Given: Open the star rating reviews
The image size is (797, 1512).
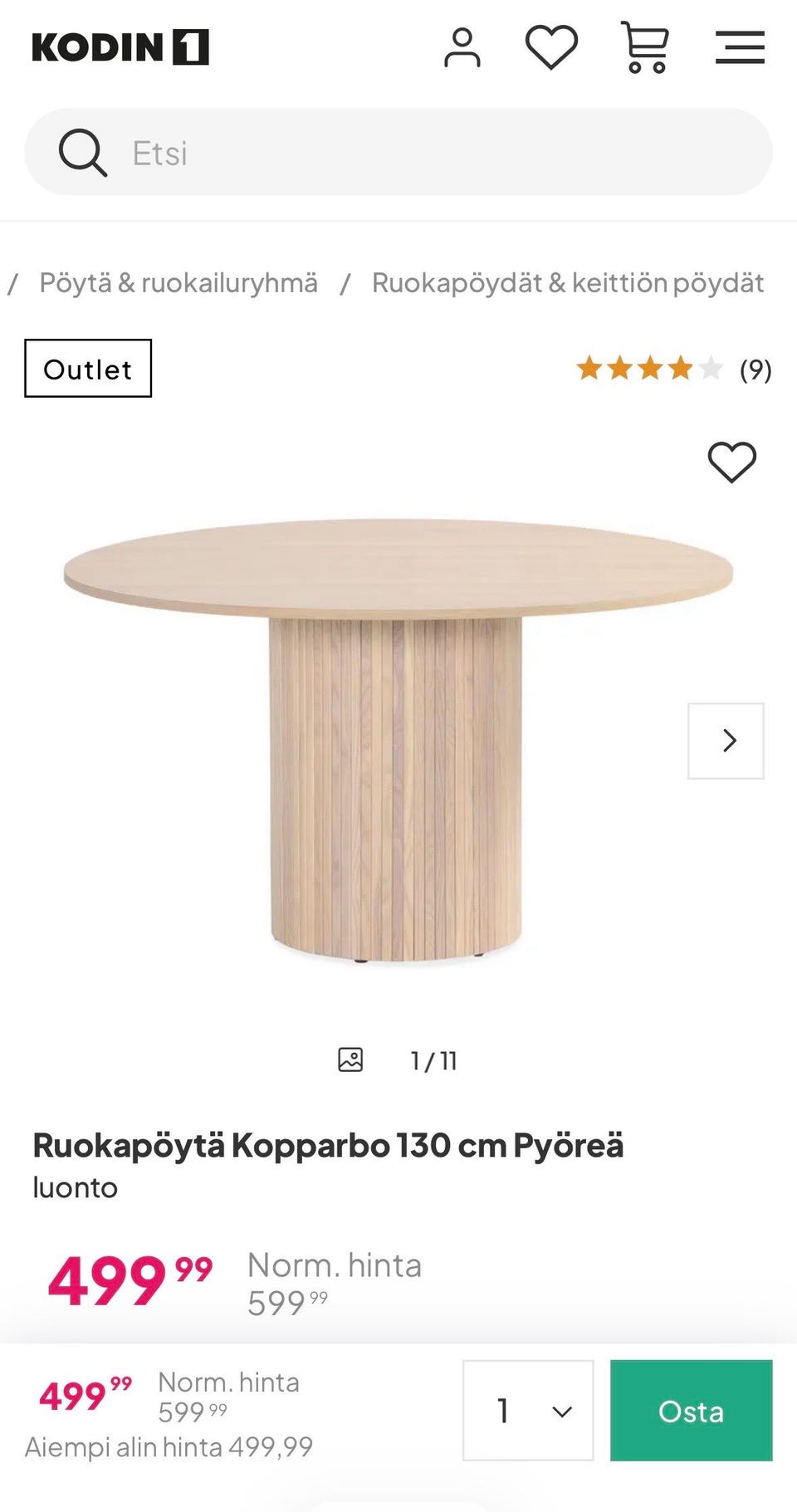Looking at the screenshot, I should pyautogui.click(x=673, y=369).
